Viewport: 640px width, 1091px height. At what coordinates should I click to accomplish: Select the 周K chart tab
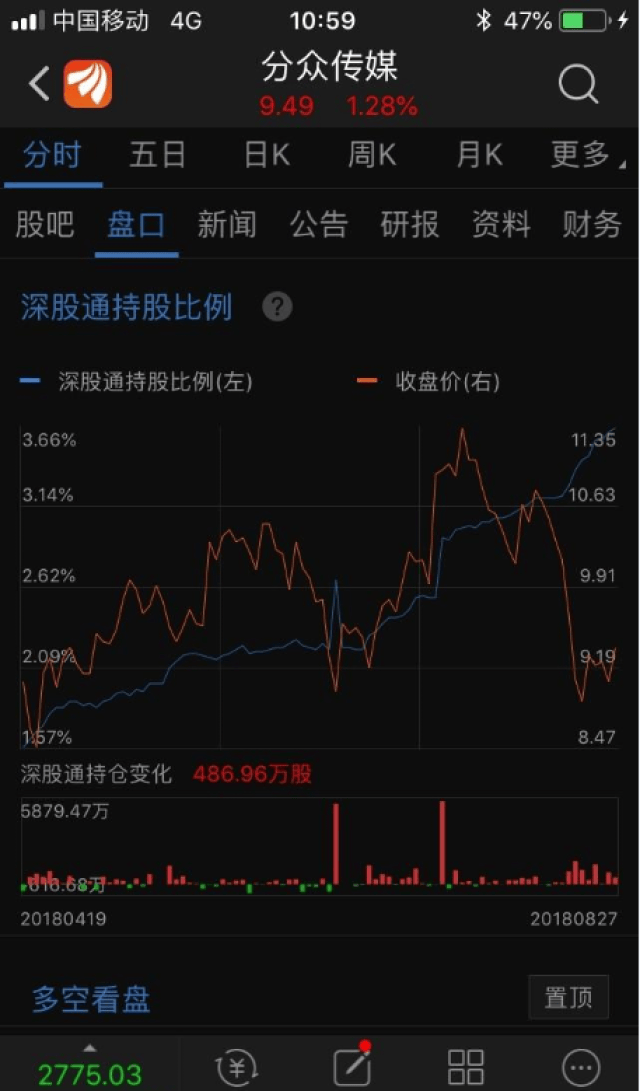pos(372,156)
